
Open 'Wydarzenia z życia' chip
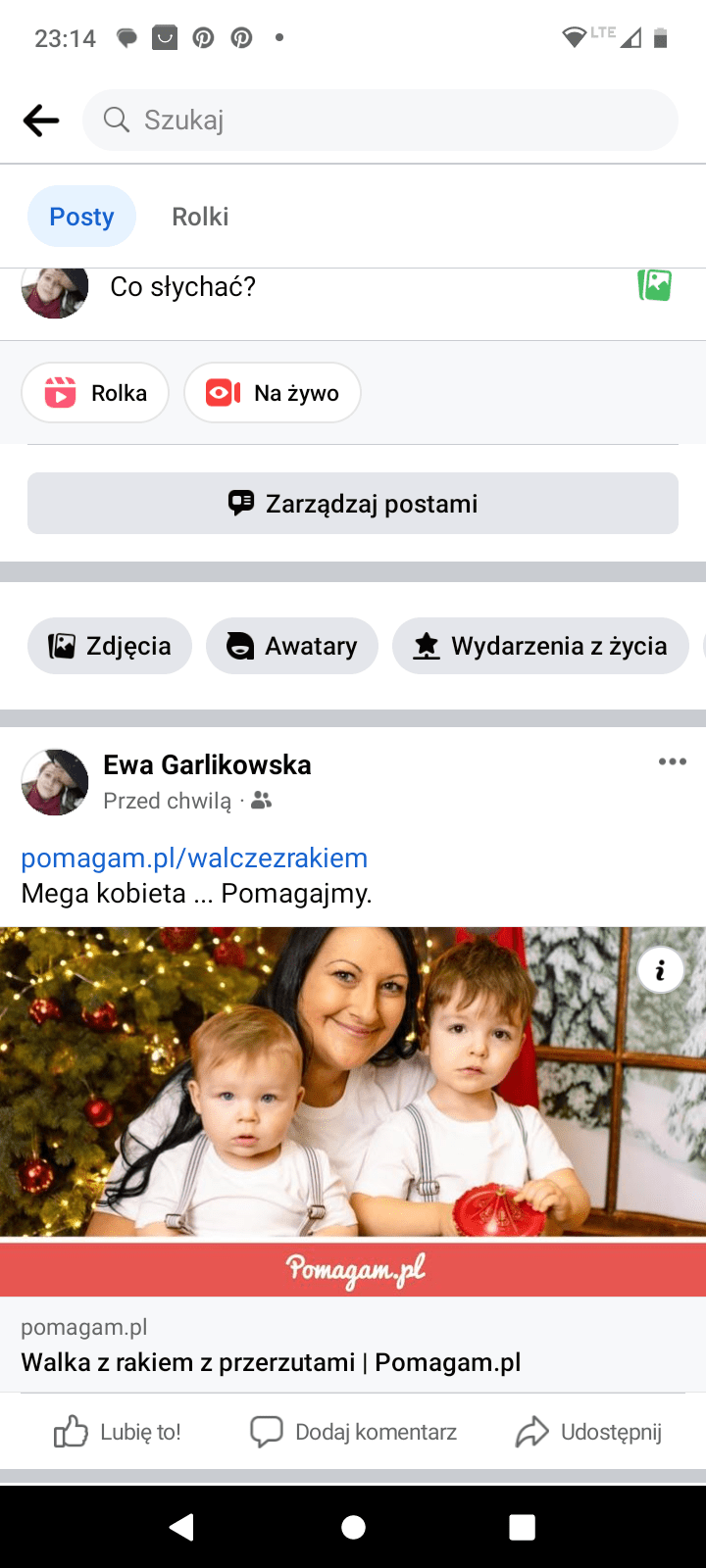pos(540,646)
